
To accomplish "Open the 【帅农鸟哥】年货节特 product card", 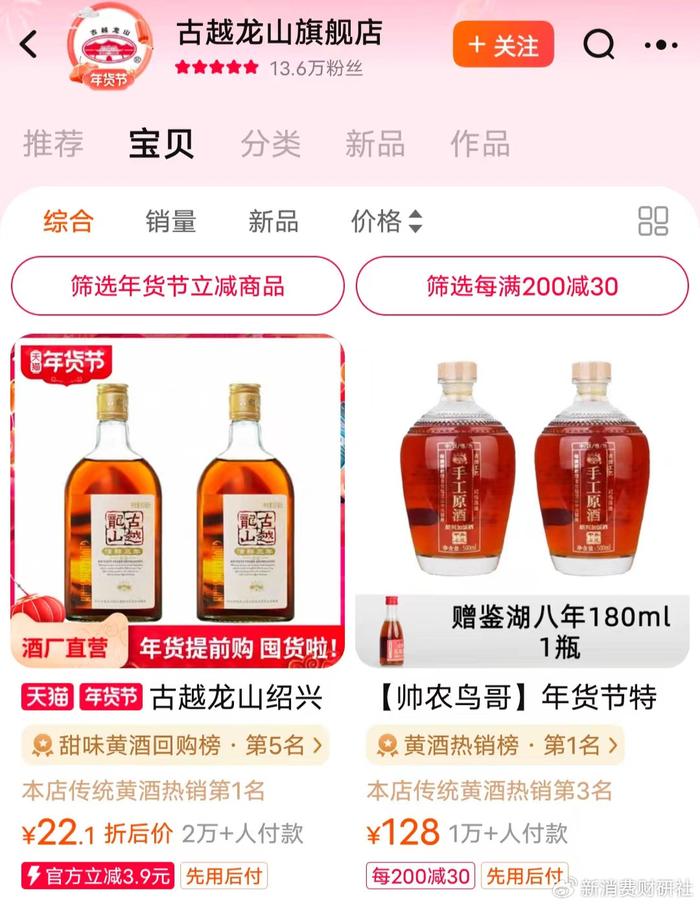I will click(523, 500).
